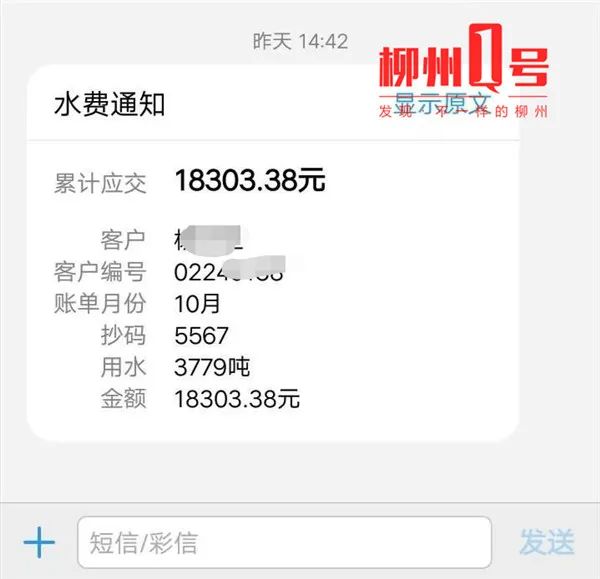Tap 发送 to send the message
This screenshot has height=579, width=600.
(547, 543)
